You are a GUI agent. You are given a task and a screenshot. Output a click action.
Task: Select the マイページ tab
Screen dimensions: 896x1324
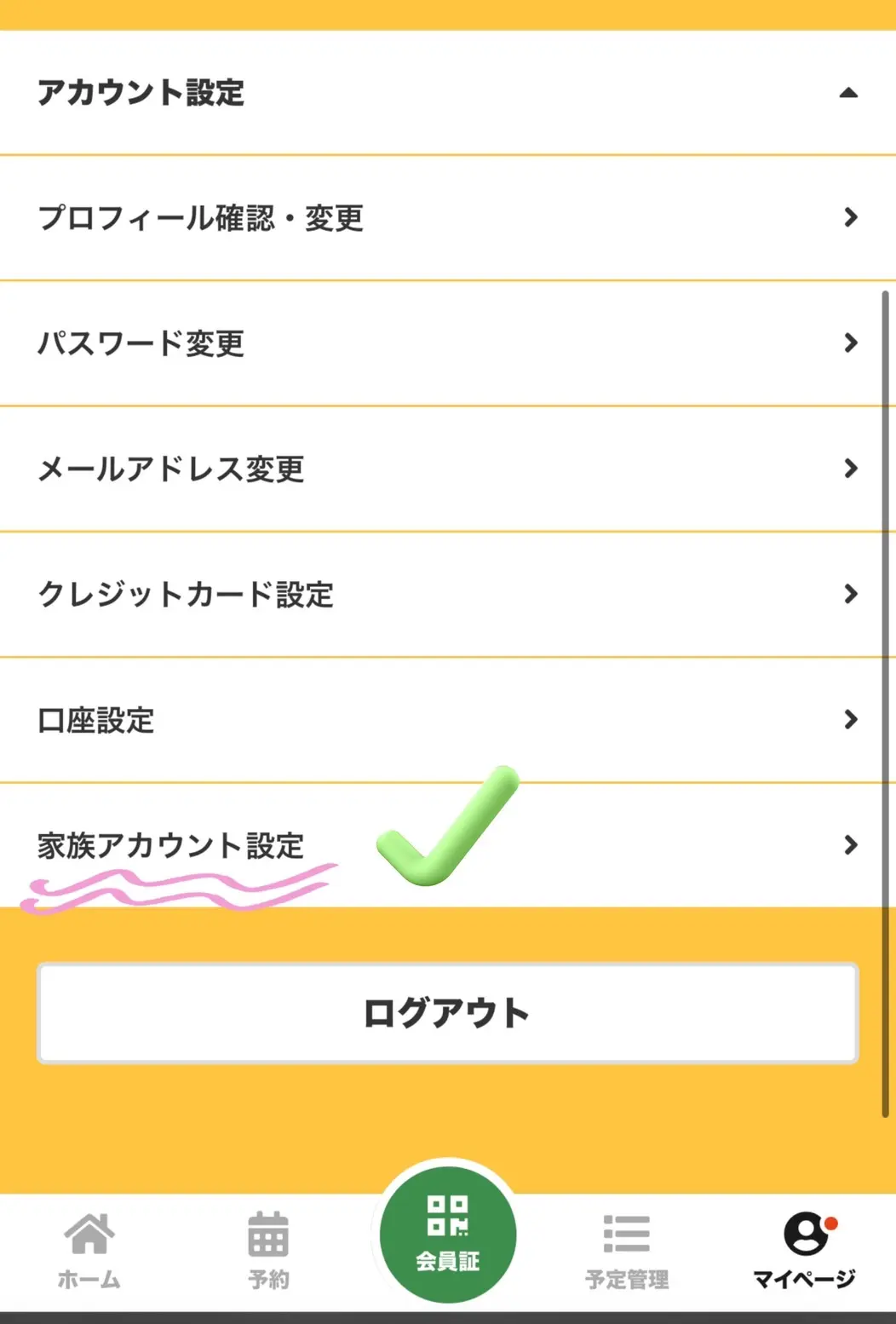click(x=805, y=1250)
